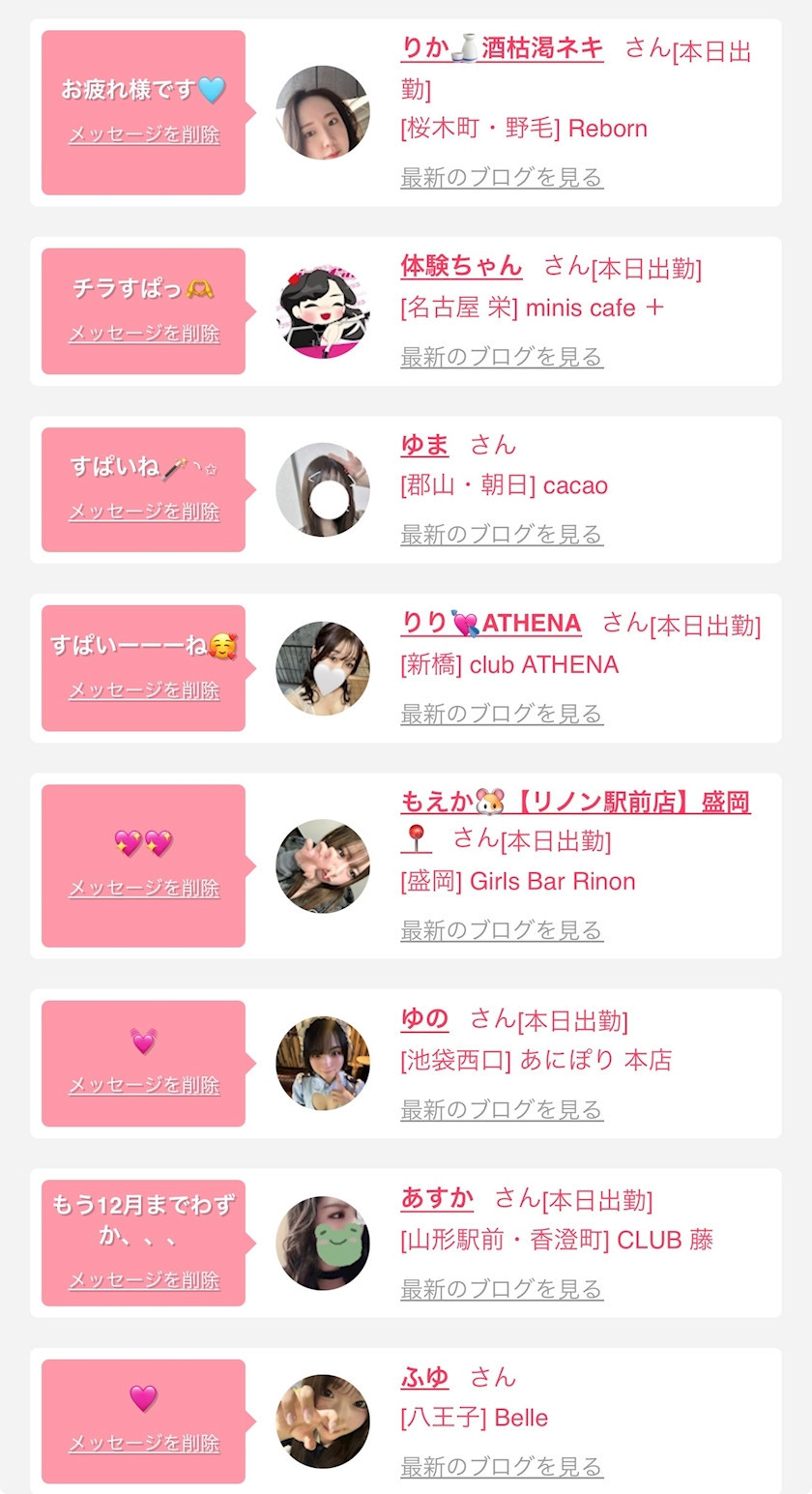View latest blog of cacao's ゆま
This screenshot has width=812, height=1494.
click(x=502, y=535)
